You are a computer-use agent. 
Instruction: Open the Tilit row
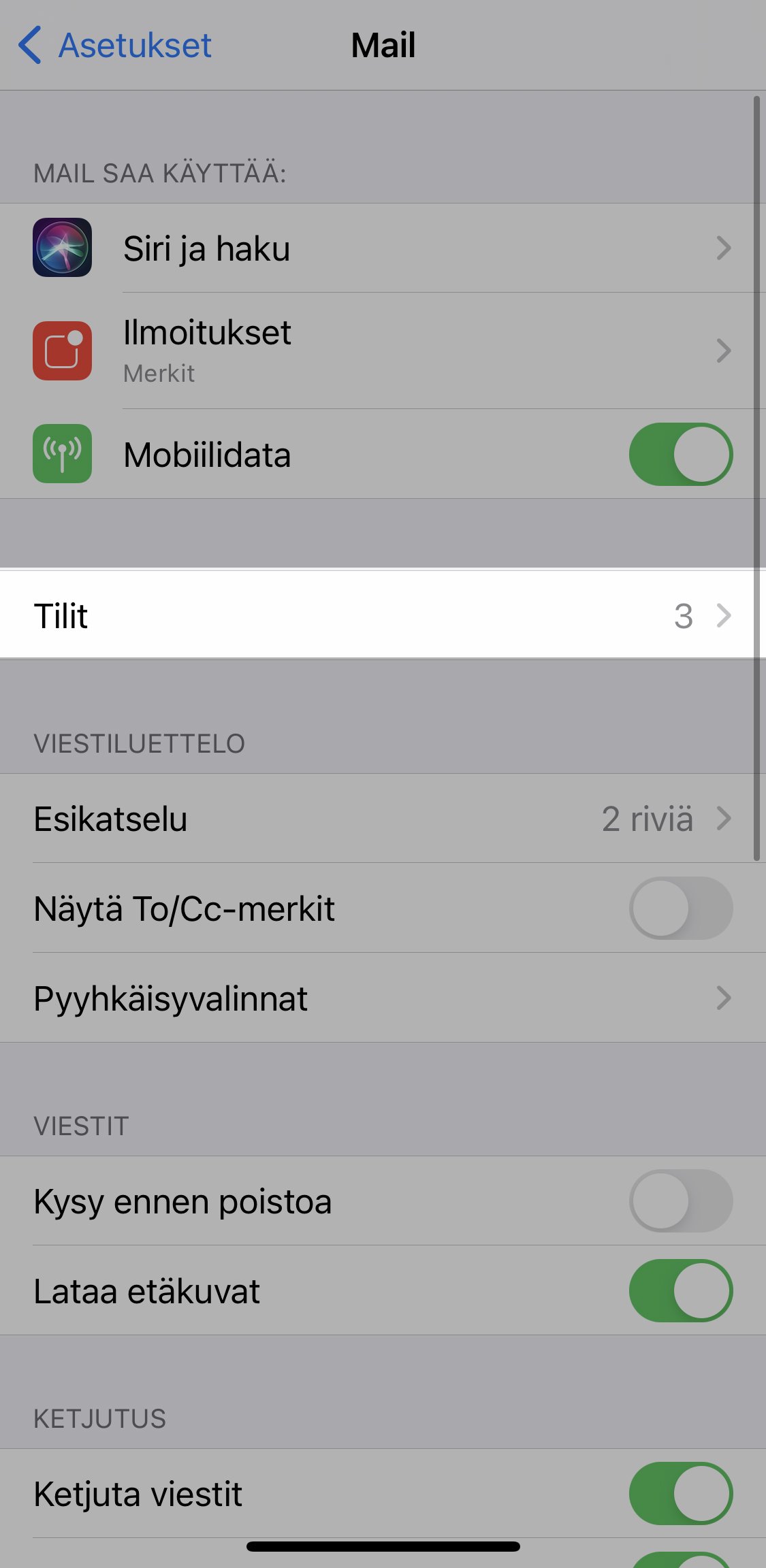coord(383,615)
